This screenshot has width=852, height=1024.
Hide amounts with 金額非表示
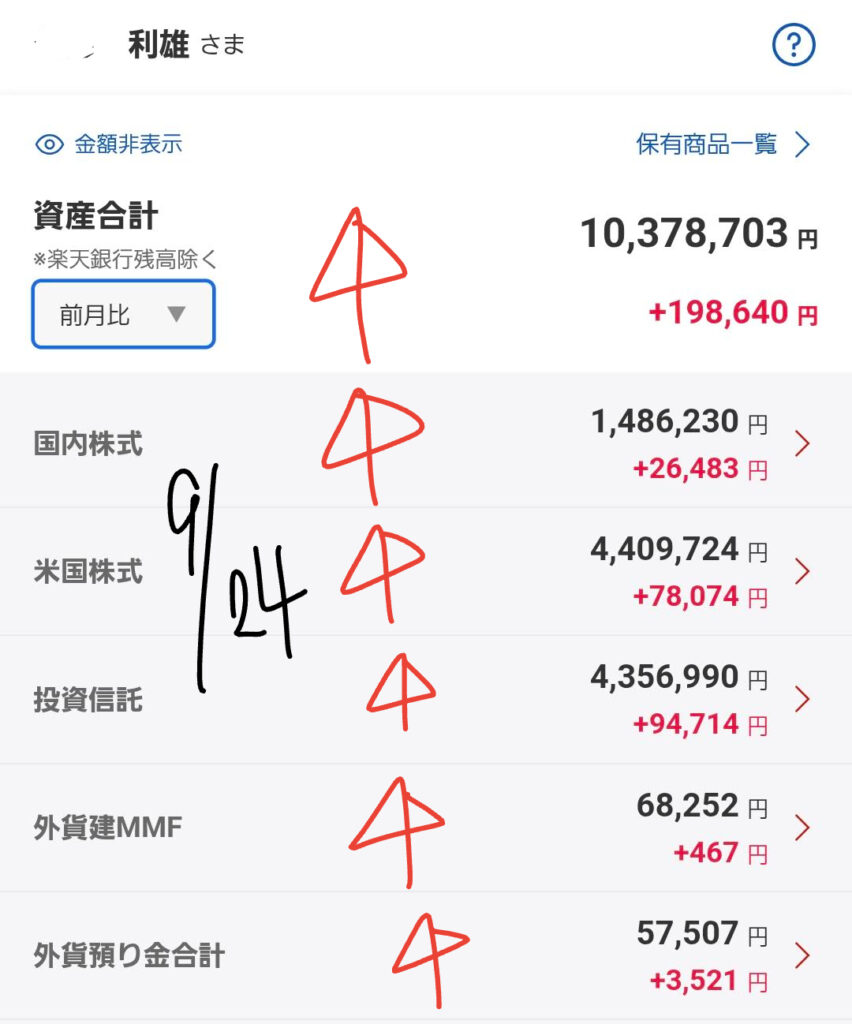(x=109, y=145)
